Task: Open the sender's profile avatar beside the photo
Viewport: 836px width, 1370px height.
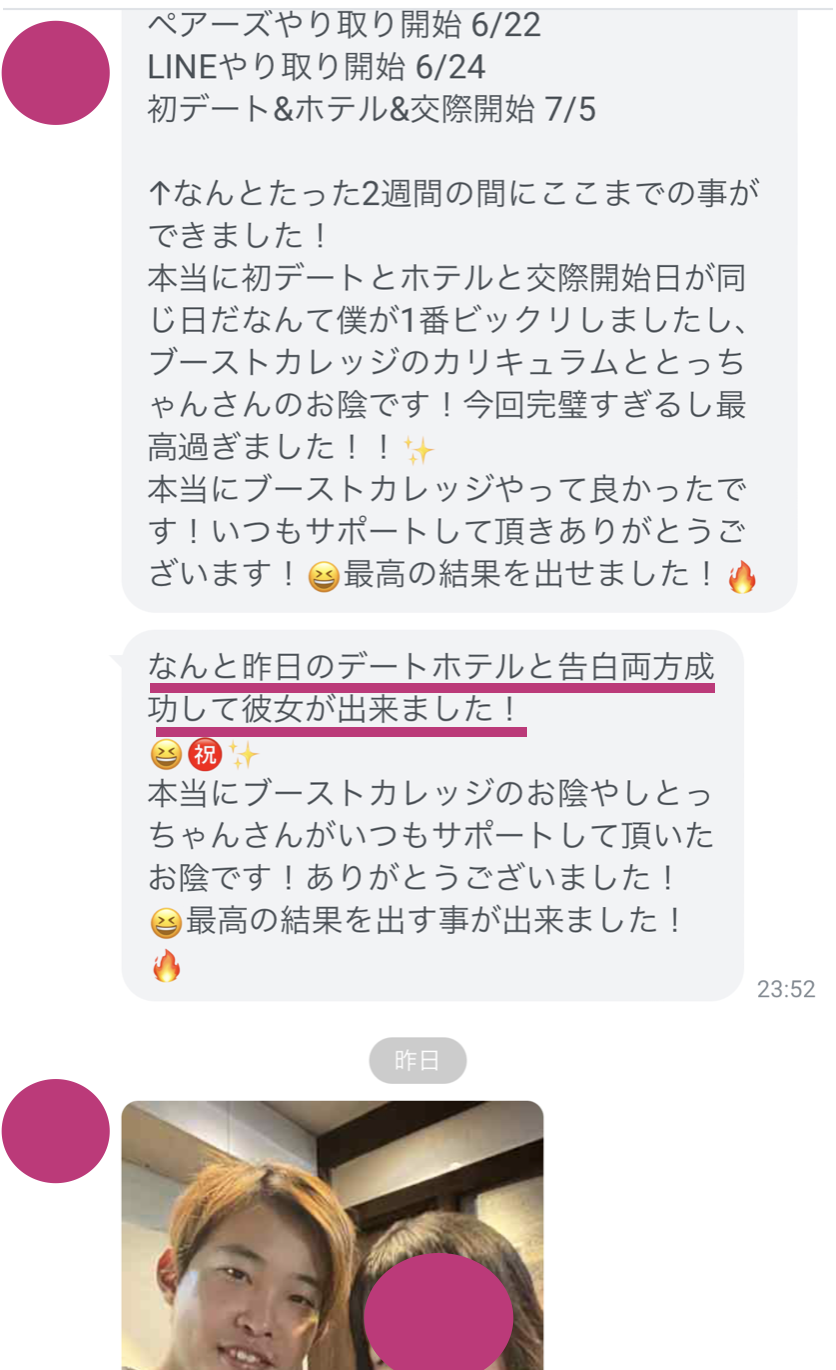Action: pyautogui.click(x=56, y=1131)
